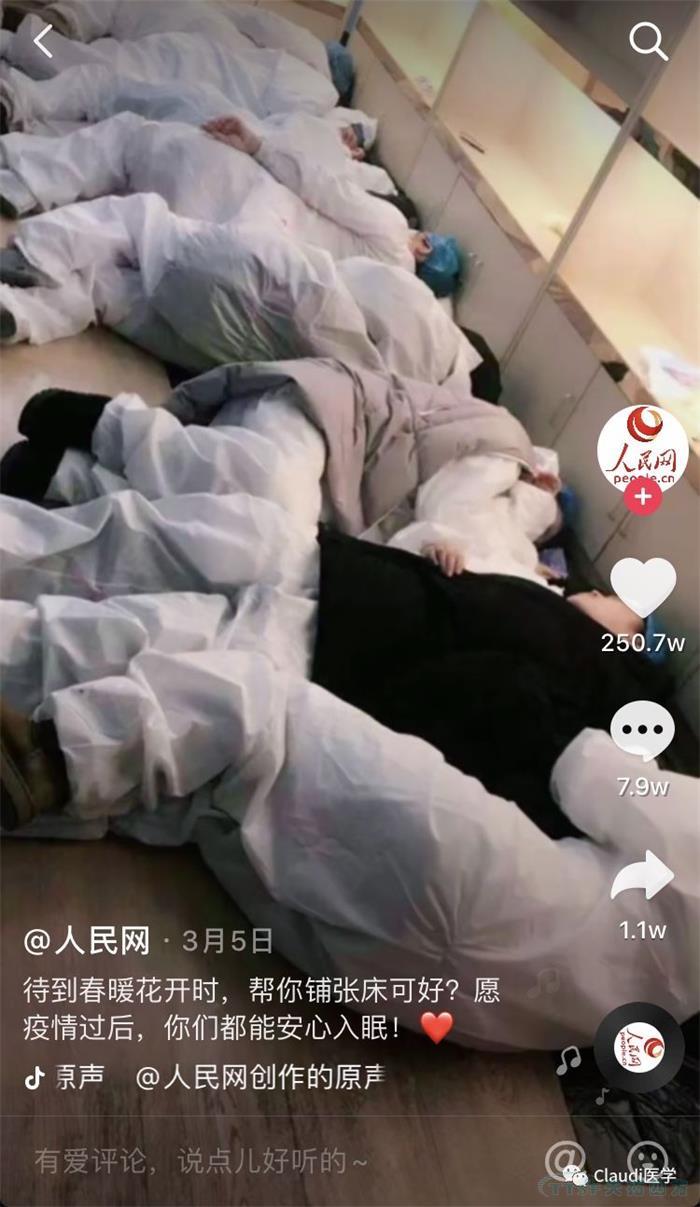
Task: Open search with the magnifier icon
Action: coord(648,41)
